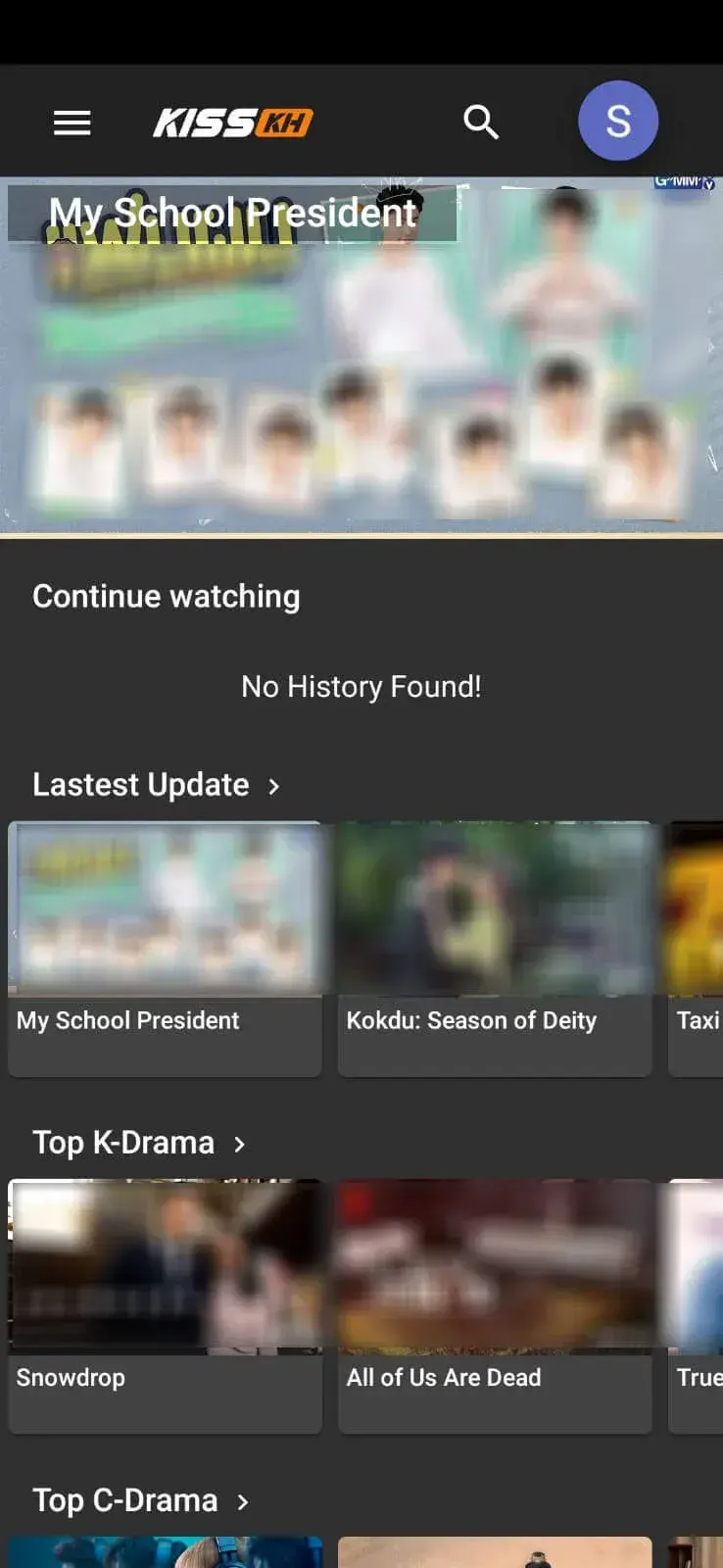Viewport: 723px width, 1568px height.
Task: Open Kokdu: Season of Deity card
Action: [x=495, y=948]
